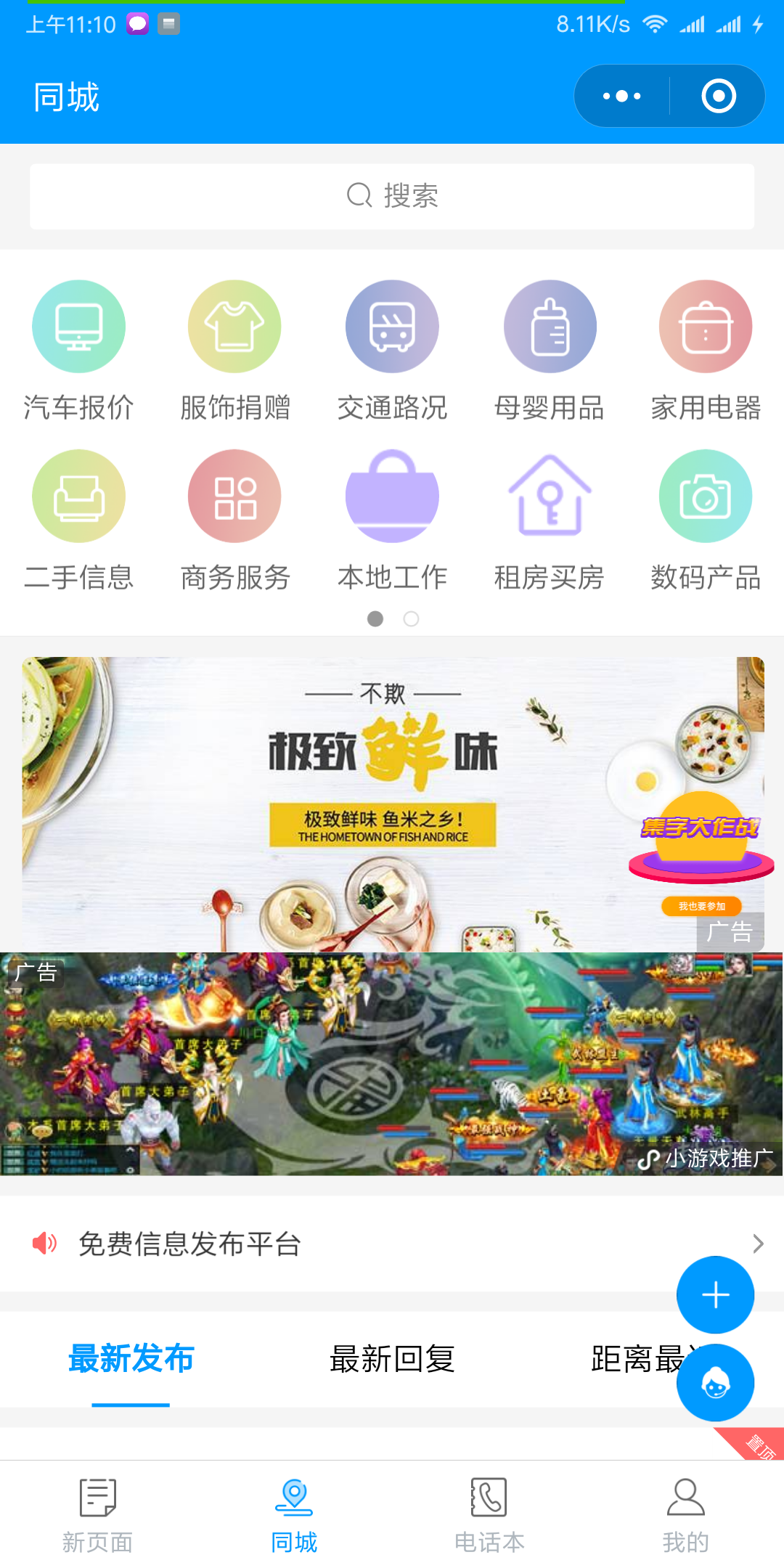
Task: Close the mini-program via the circle button
Action: [x=718, y=96]
